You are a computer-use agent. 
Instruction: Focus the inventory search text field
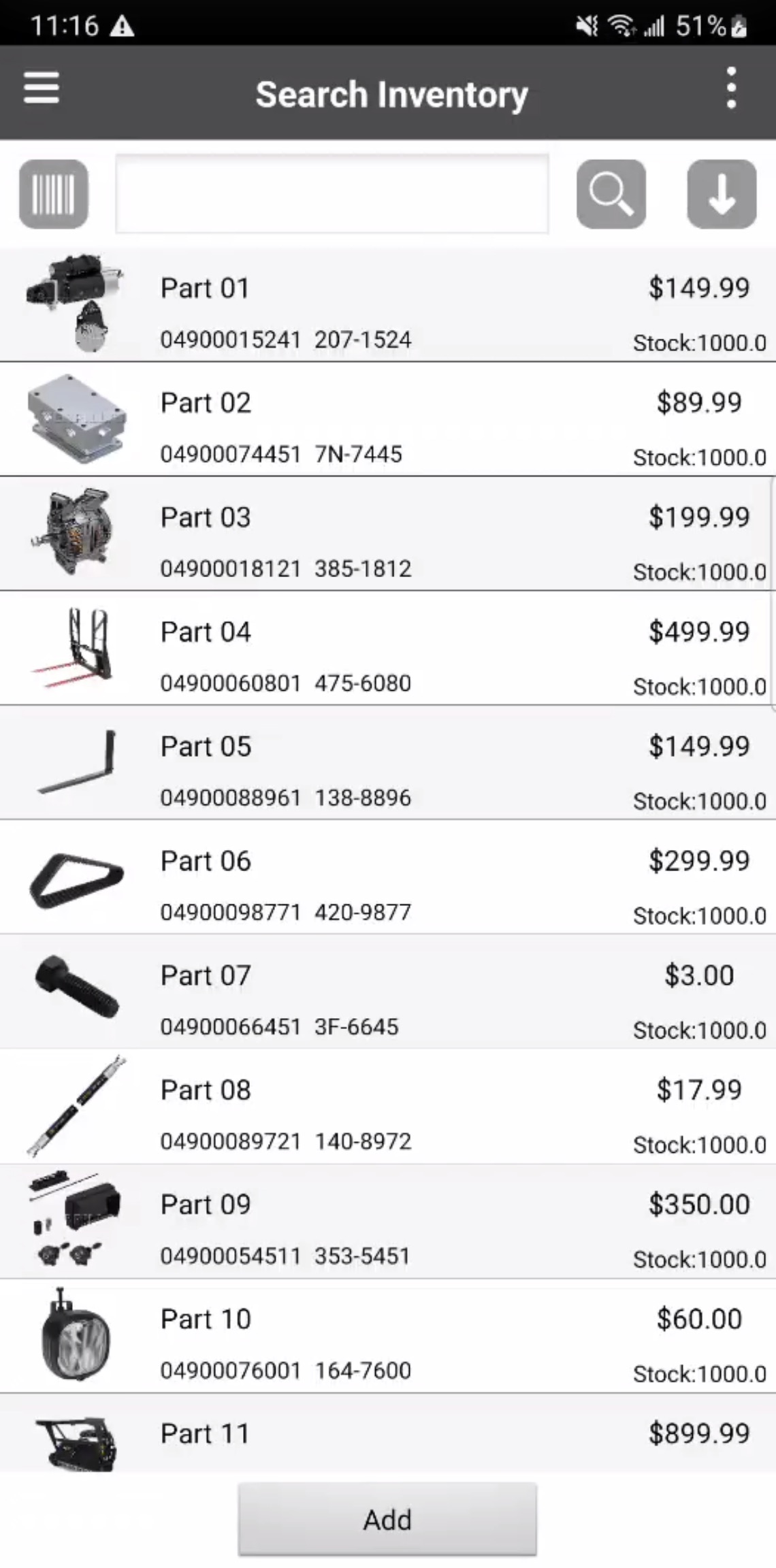pos(332,195)
